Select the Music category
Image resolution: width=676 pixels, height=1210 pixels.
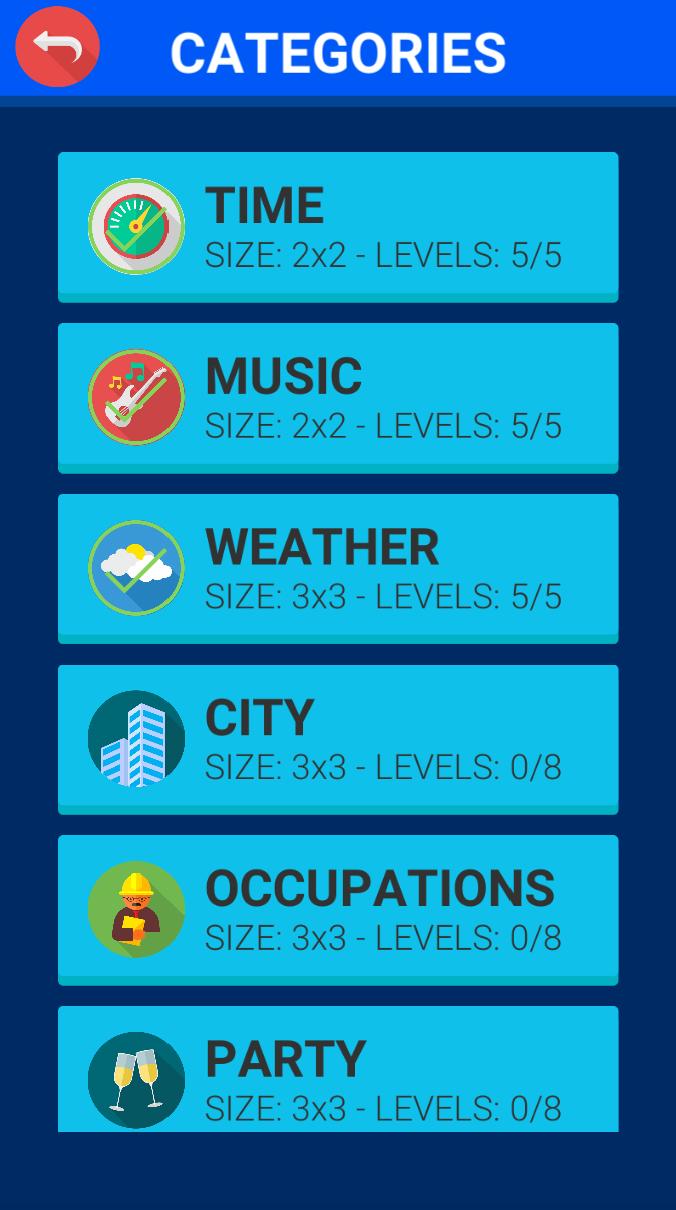(338, 397)
